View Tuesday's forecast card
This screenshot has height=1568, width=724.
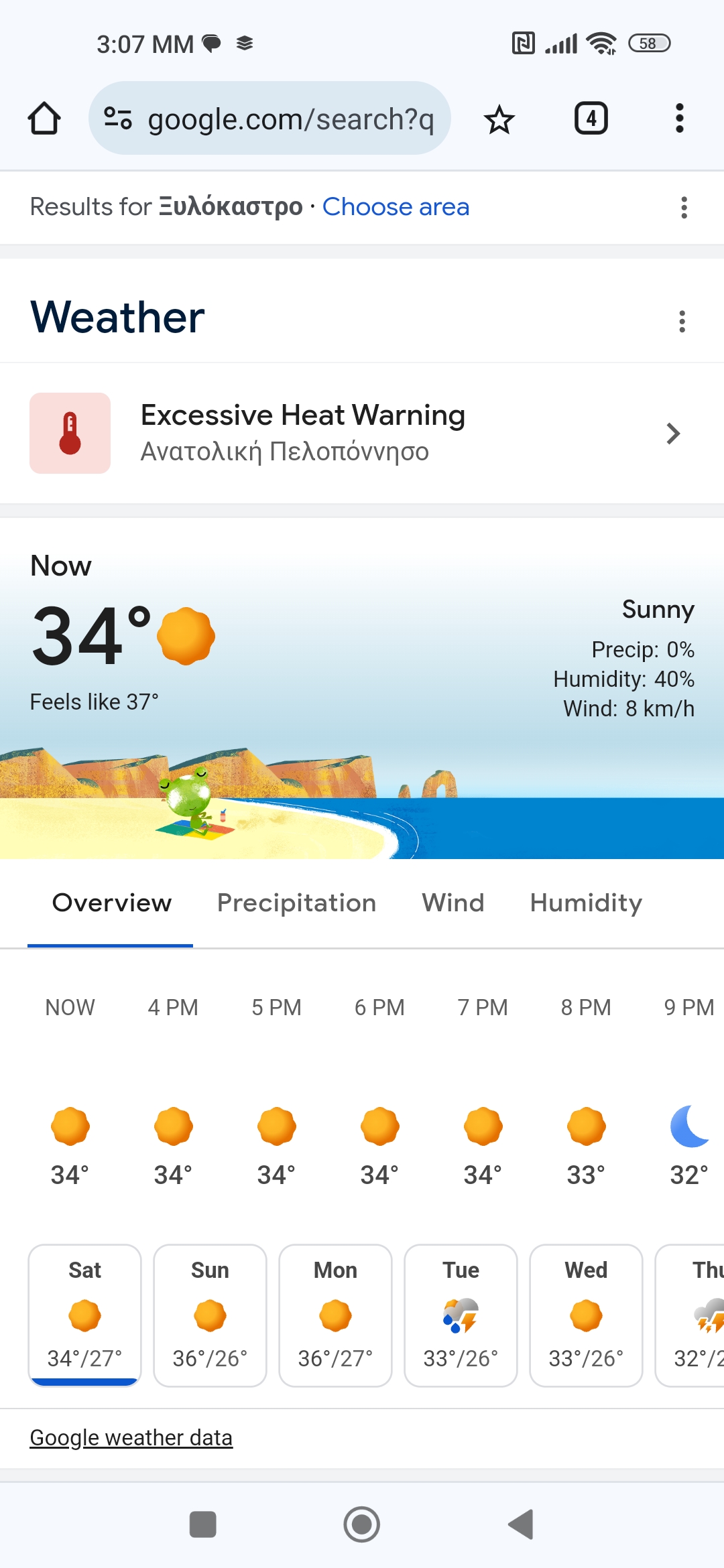pos(461,1315)
